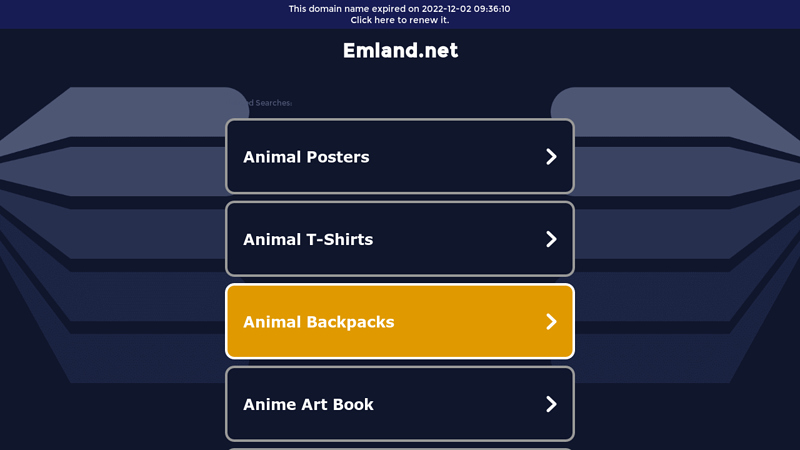Choose the Anime Art Book option

(x=399, y=404)
